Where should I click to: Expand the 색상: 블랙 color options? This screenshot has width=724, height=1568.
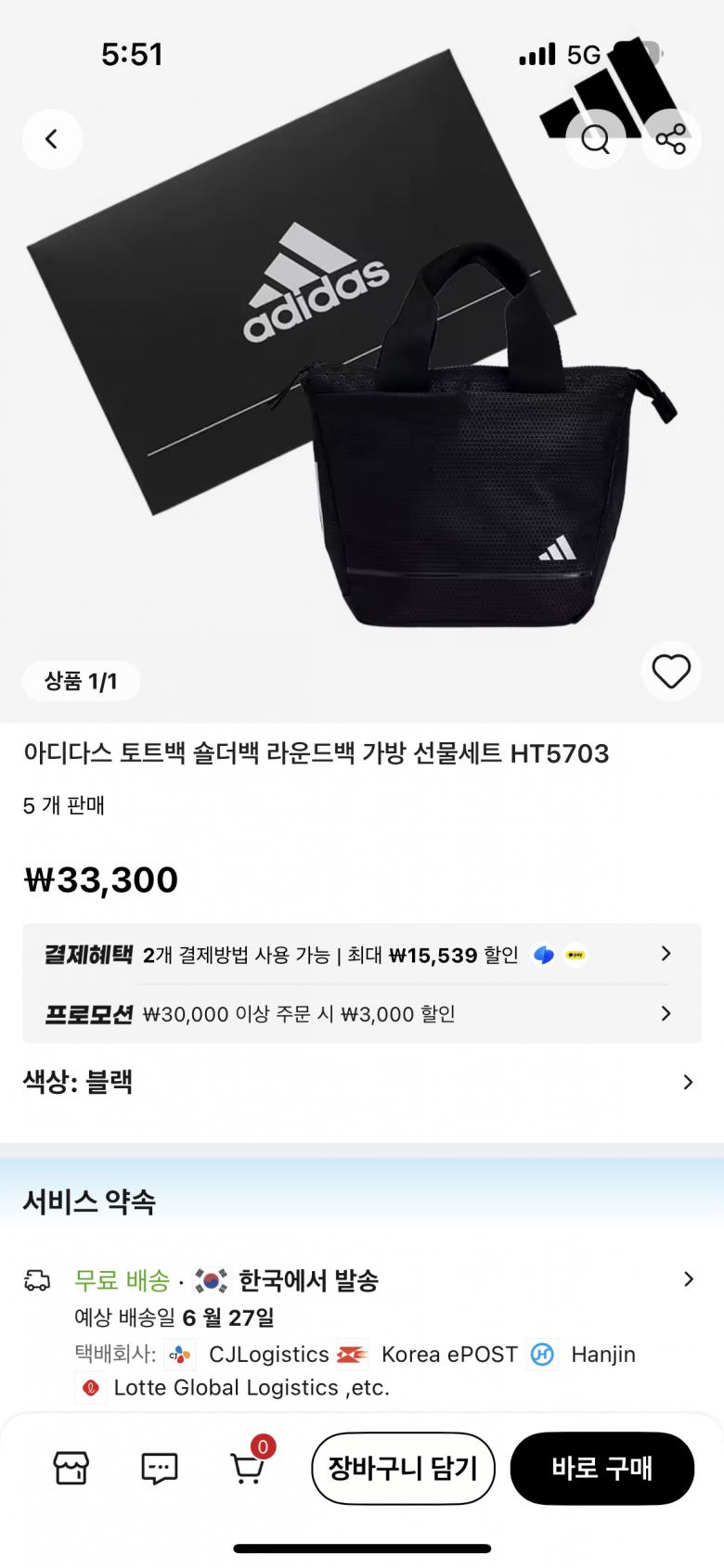tap(361, 1082)
